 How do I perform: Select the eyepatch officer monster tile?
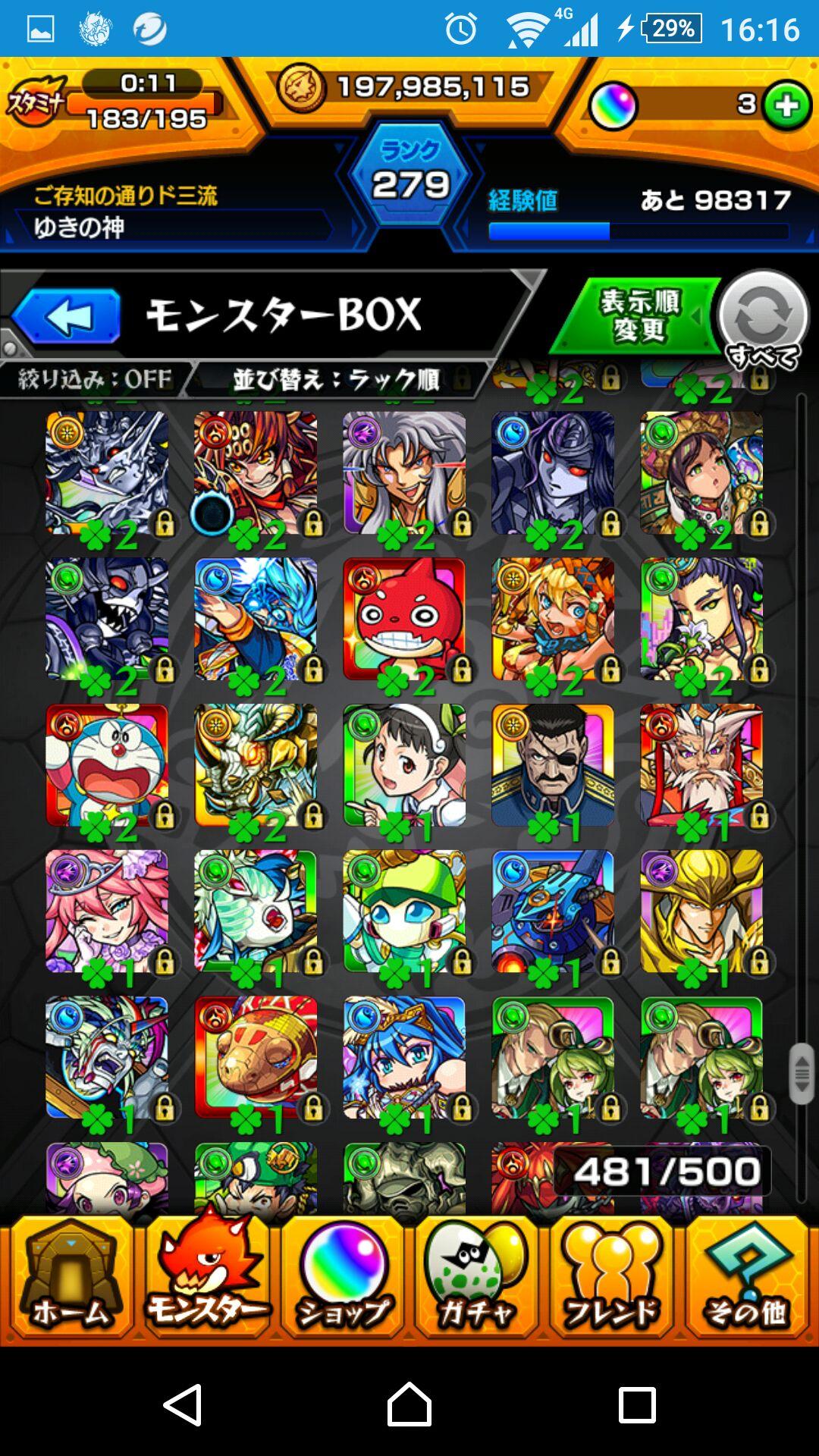click(x=552, y=766)
